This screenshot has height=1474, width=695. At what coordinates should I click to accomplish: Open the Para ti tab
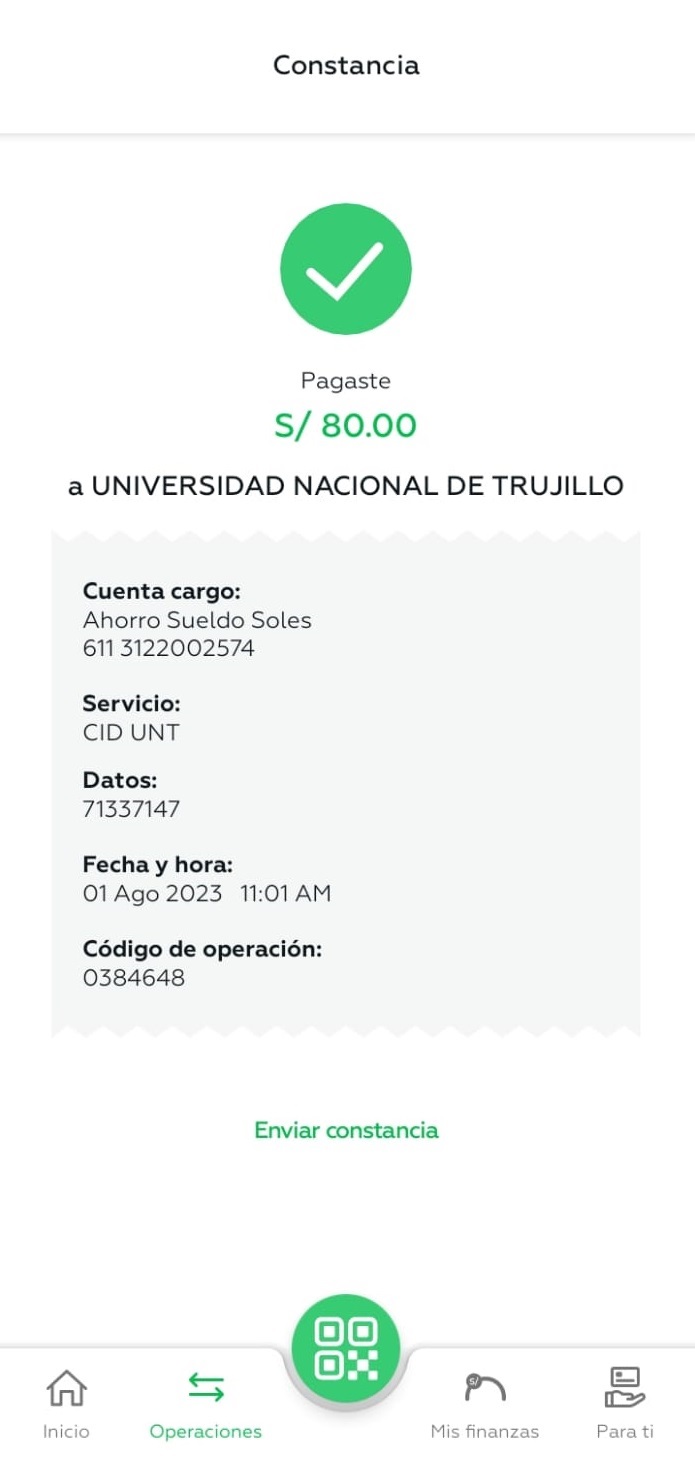tap(625, 1405)
